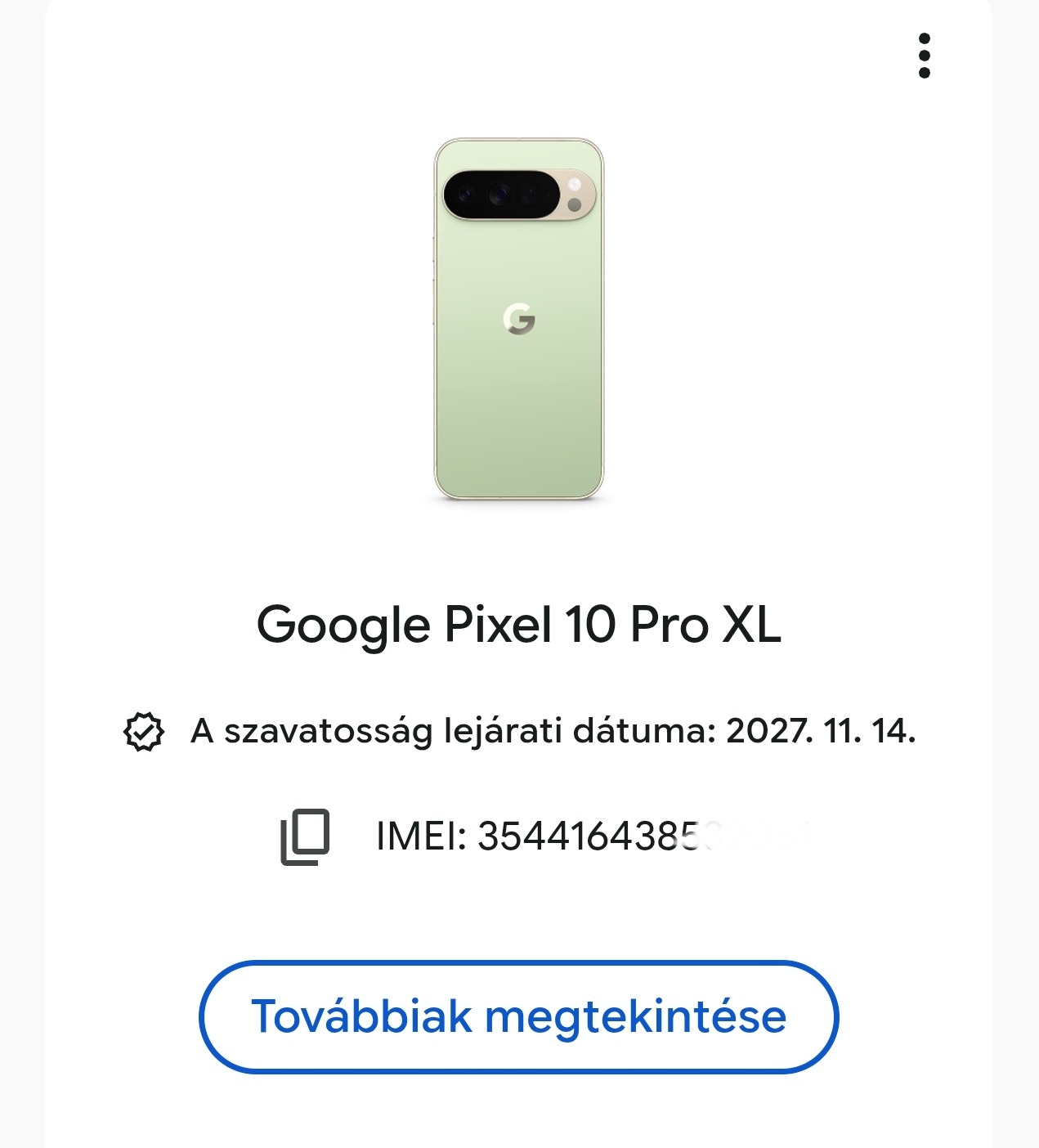Open the three-dot overflow menu
The width and height of the screenshot is (1039, 1148).
click(x=924, y=56)
